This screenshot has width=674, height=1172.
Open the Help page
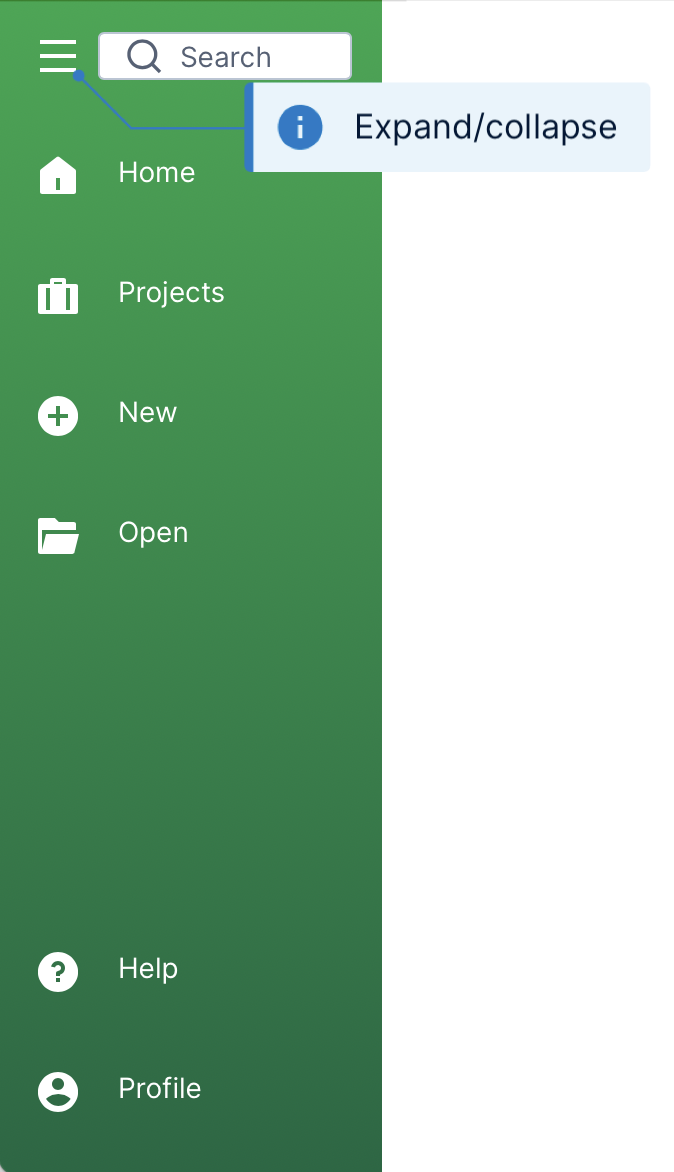tap(191, 969)
